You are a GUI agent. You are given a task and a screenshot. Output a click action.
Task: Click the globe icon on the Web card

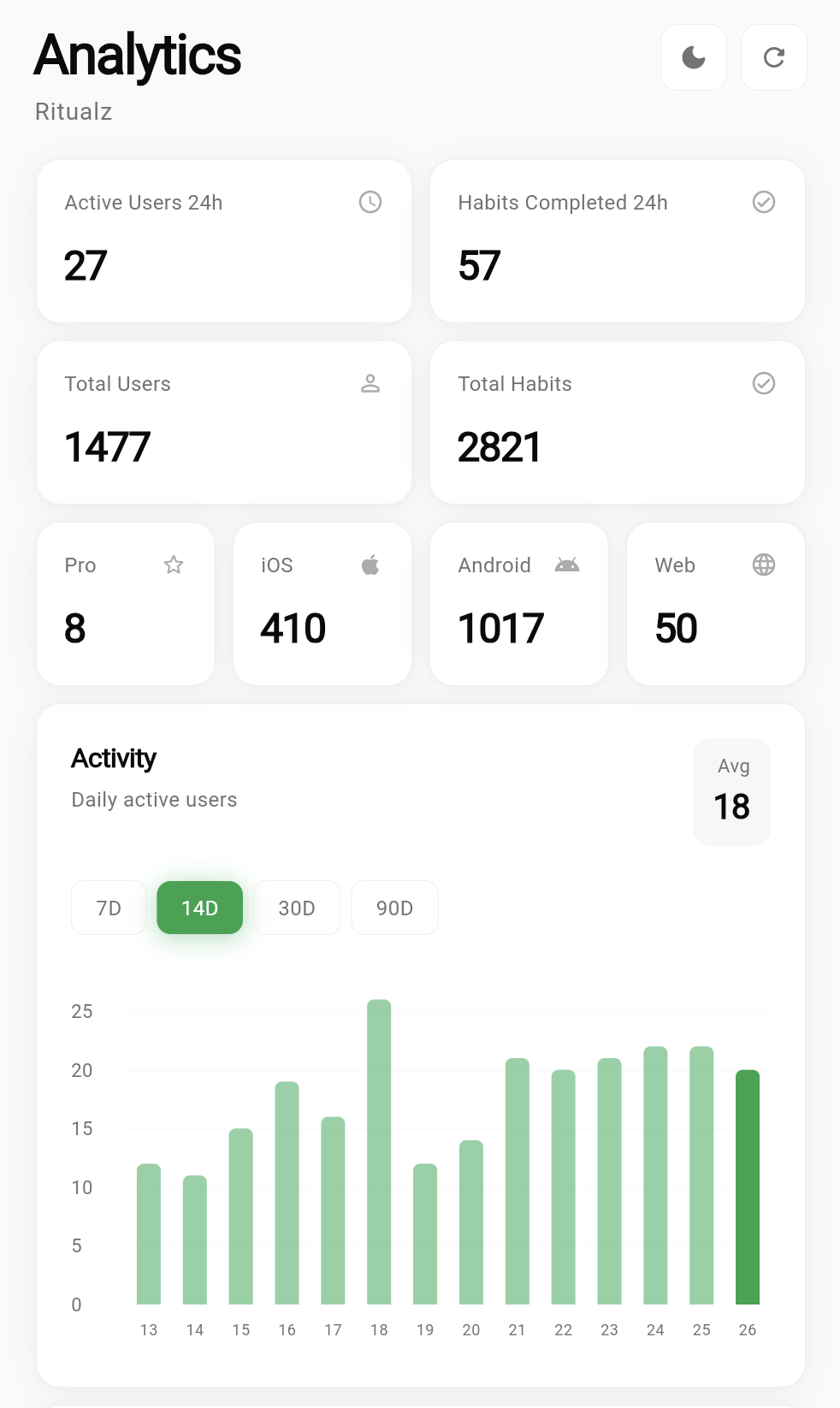click(x=764, y=565)
